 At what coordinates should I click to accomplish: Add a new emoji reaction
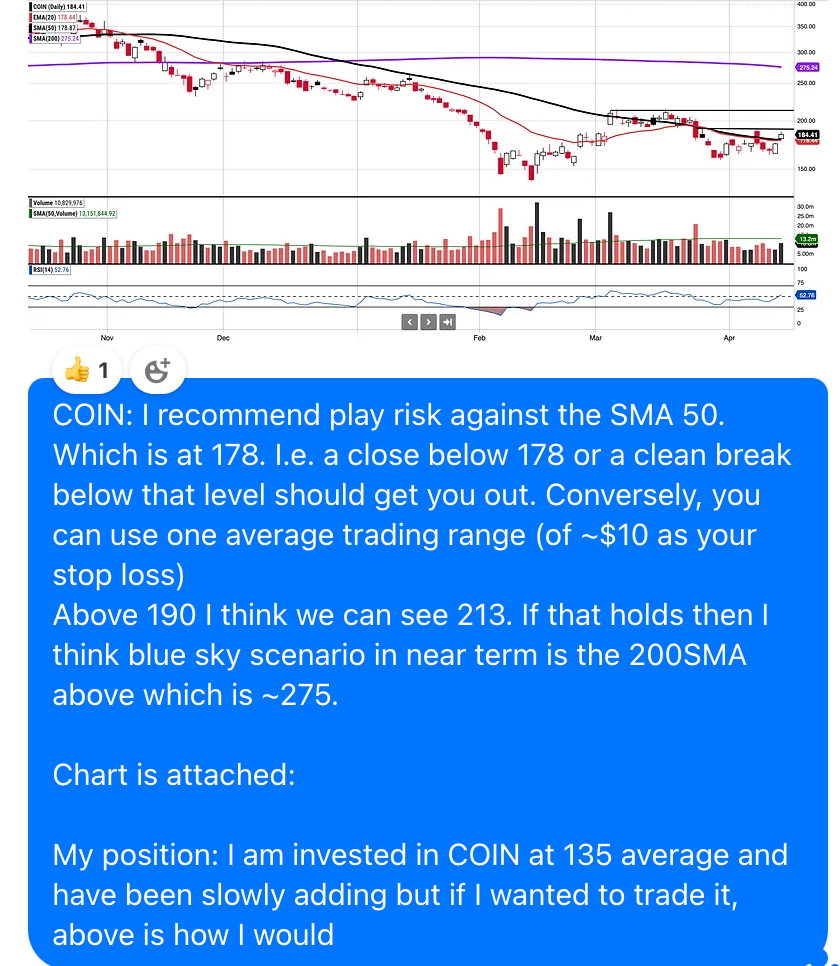pyautogui.click(x=158, y=371)
